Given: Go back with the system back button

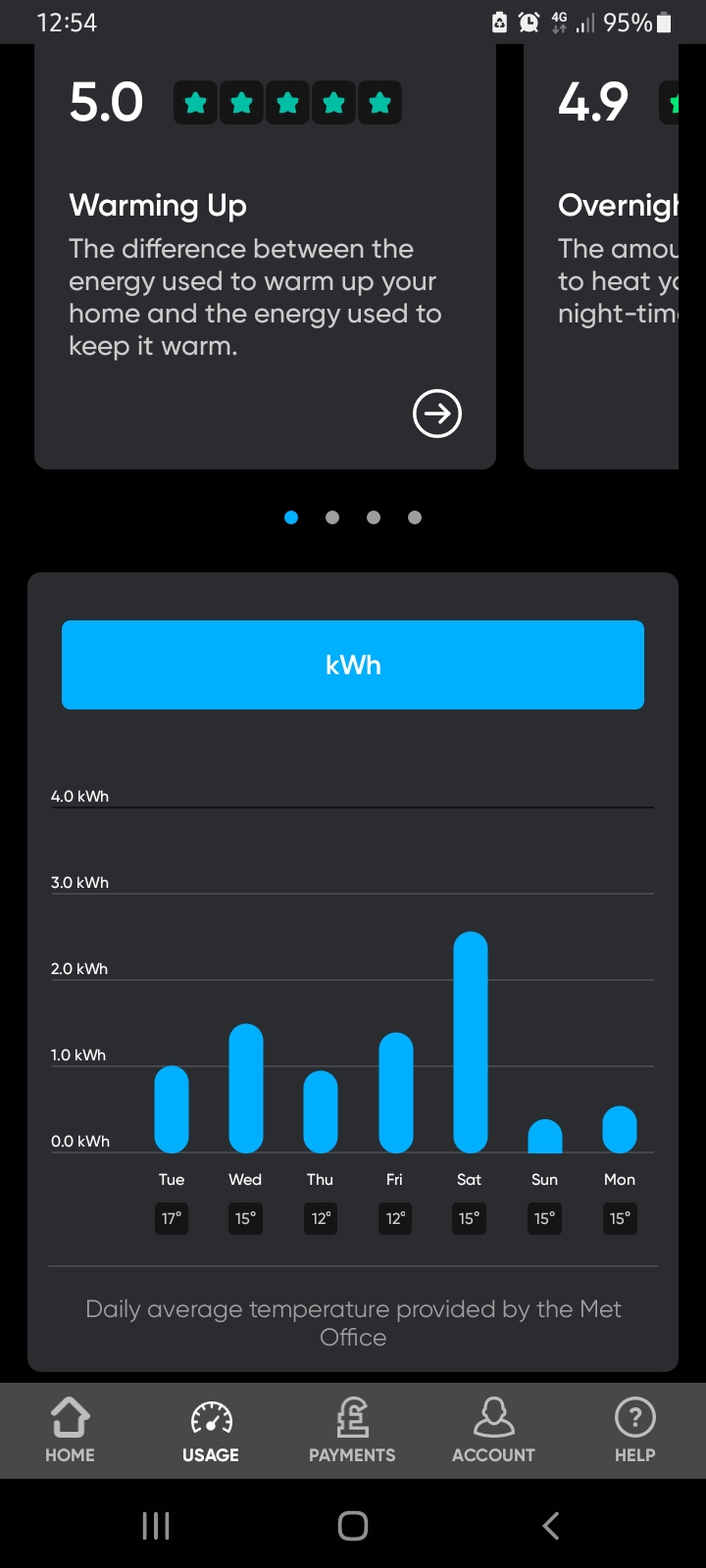Looking at the screenshot, I should pyautogui.click(x=551, y=1525).
